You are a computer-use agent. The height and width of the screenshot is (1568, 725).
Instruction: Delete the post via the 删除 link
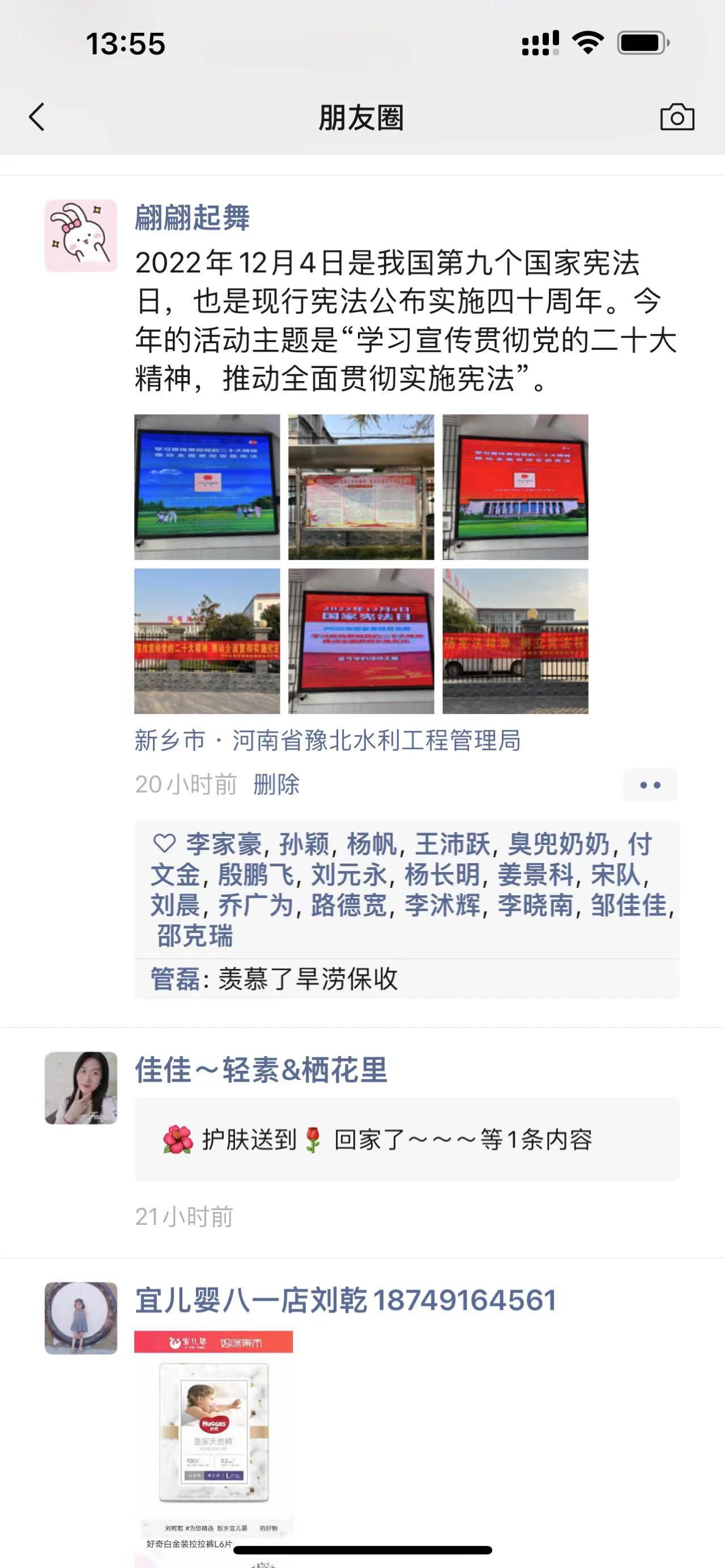coord(276,784)
